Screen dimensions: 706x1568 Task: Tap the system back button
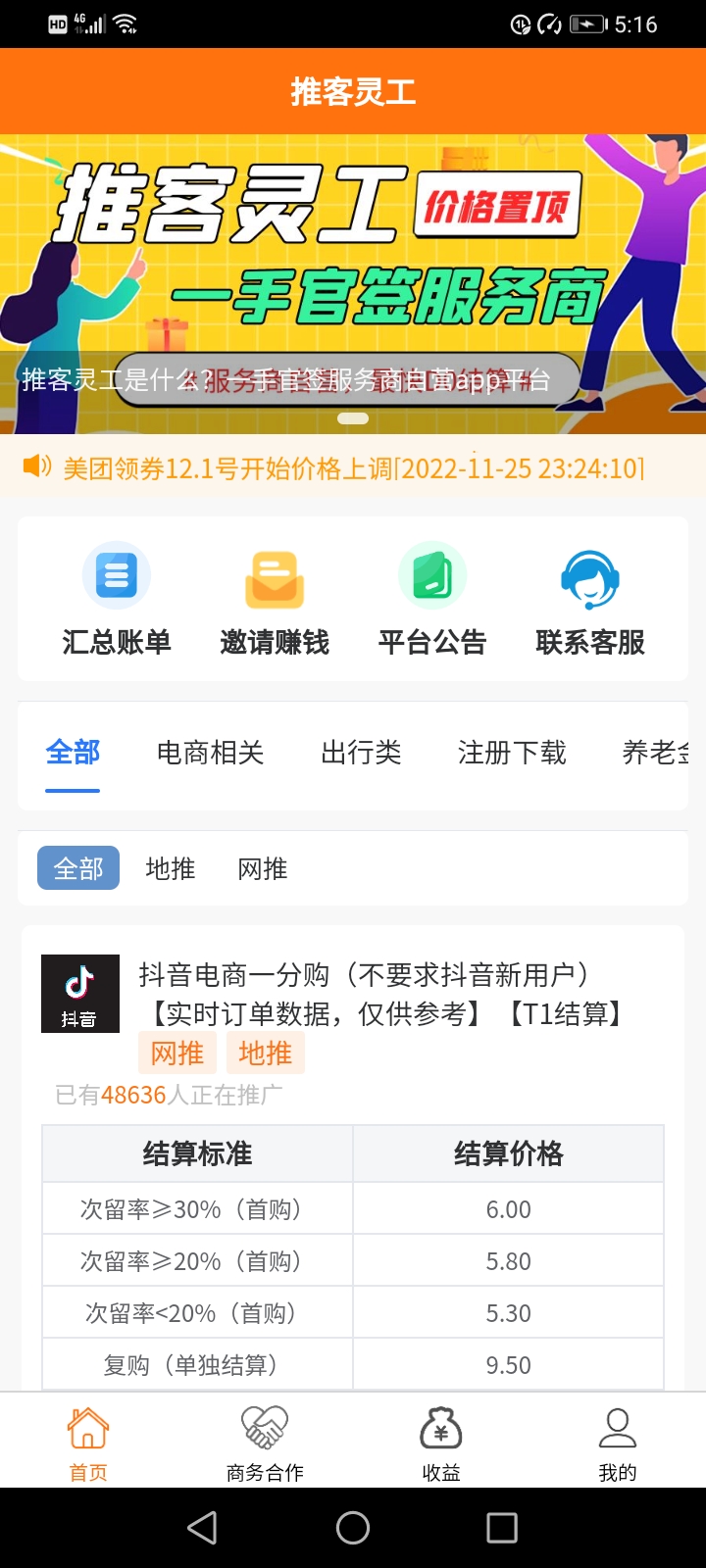tap(202, 1527)
